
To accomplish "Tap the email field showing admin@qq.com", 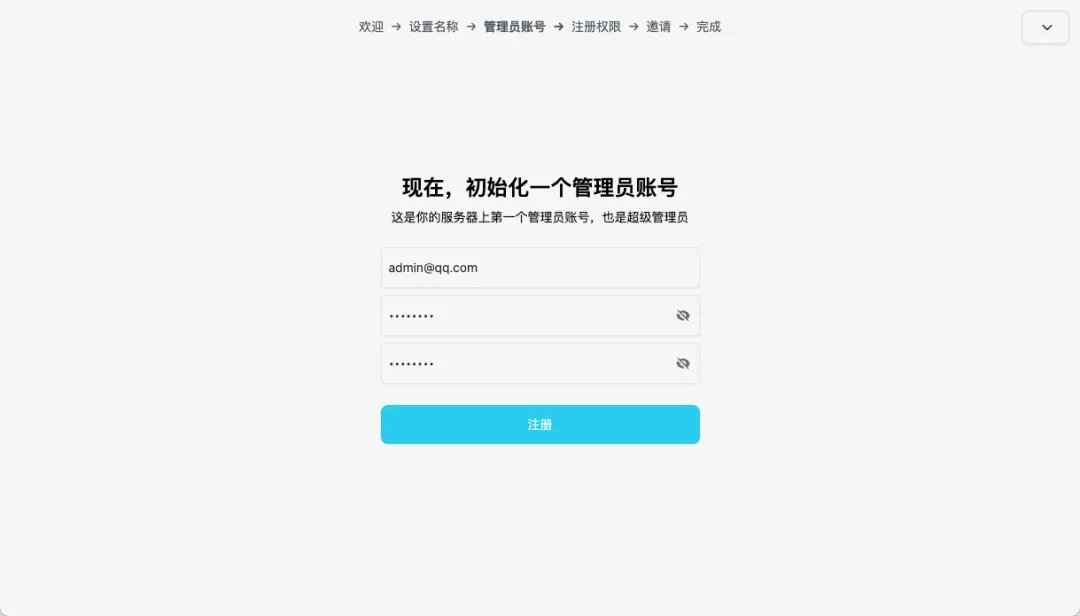I will (x=540, y=268).
